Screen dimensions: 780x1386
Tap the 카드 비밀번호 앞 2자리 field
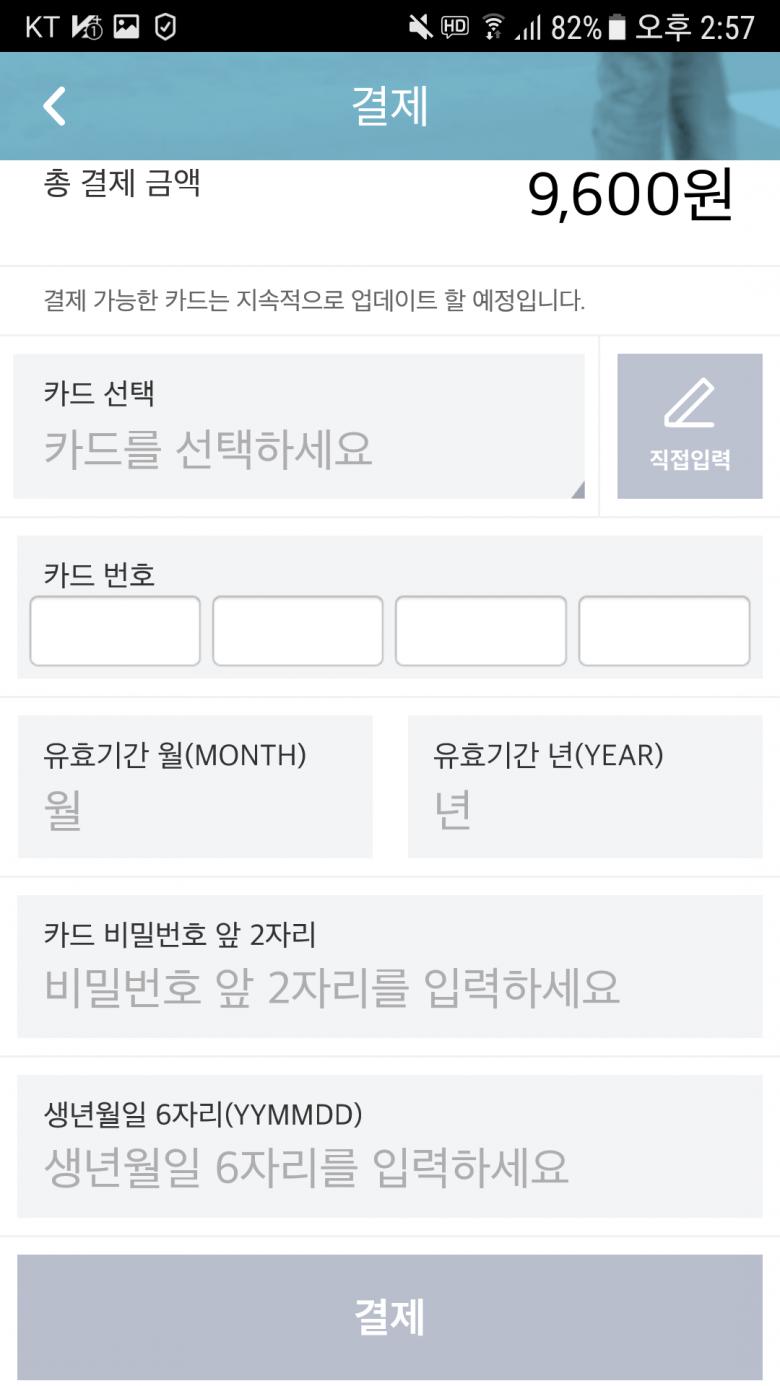click(390, 966)
